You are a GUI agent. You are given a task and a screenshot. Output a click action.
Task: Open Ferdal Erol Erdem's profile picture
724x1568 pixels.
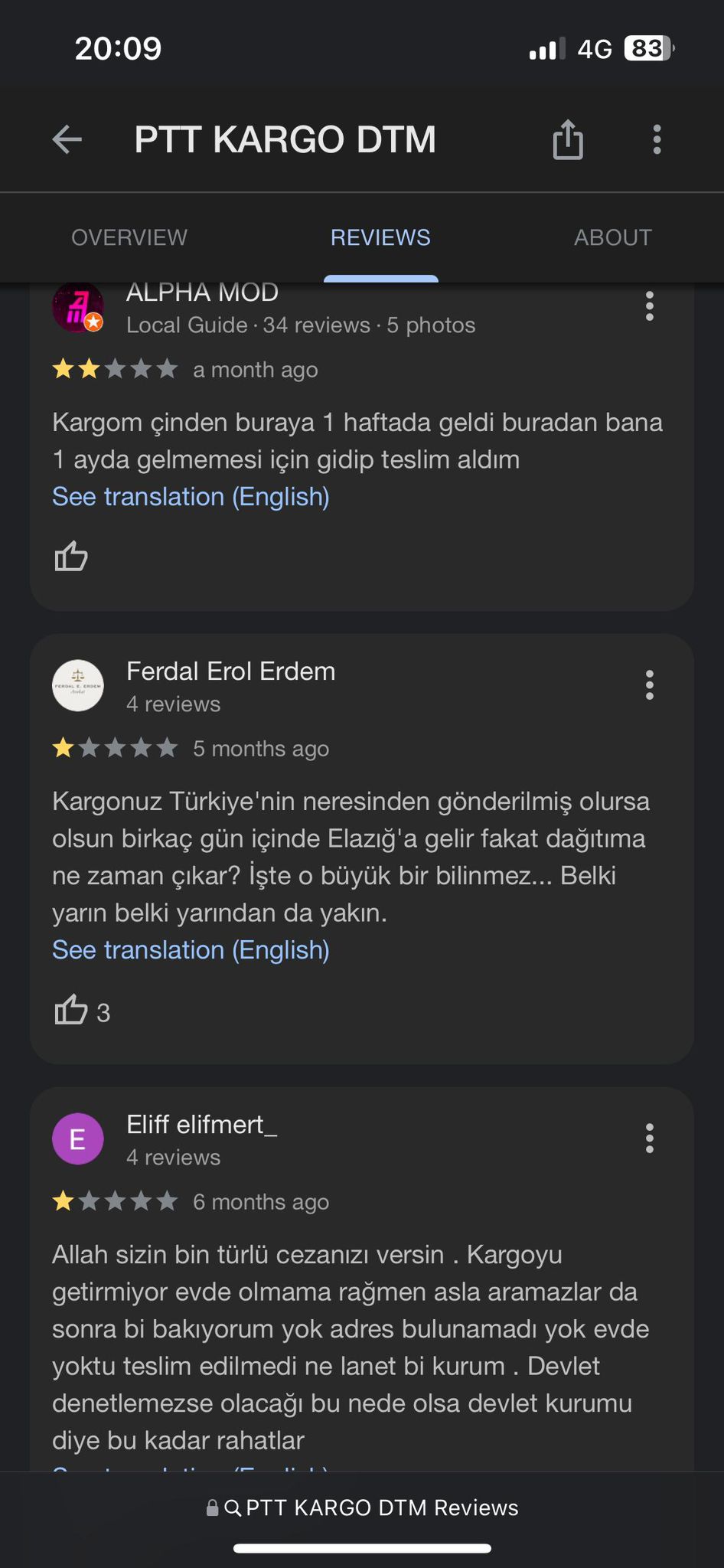[78, 684]
